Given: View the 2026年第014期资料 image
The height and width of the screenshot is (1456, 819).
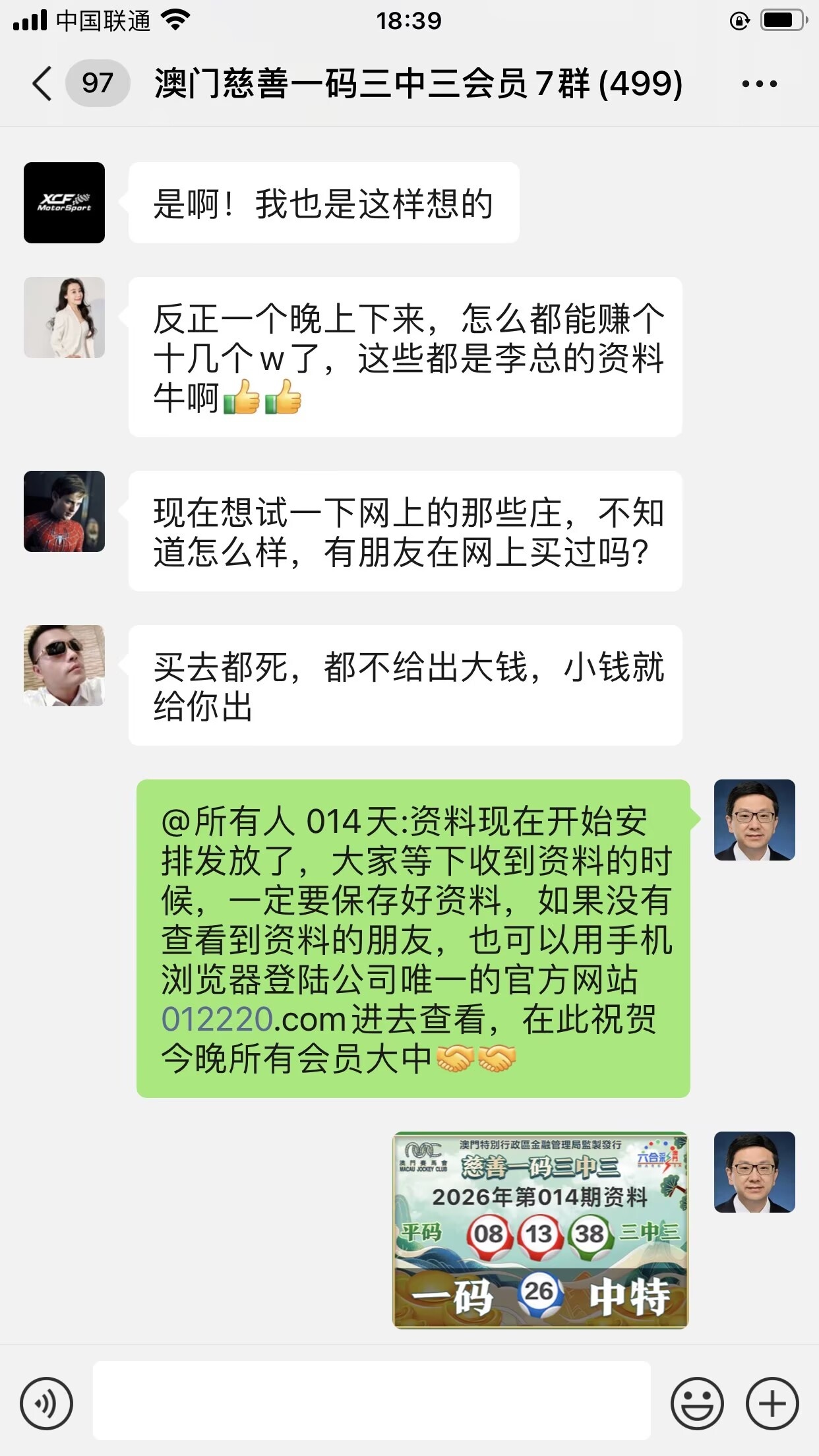Looking at the screenshot, I should point(541,1230).
